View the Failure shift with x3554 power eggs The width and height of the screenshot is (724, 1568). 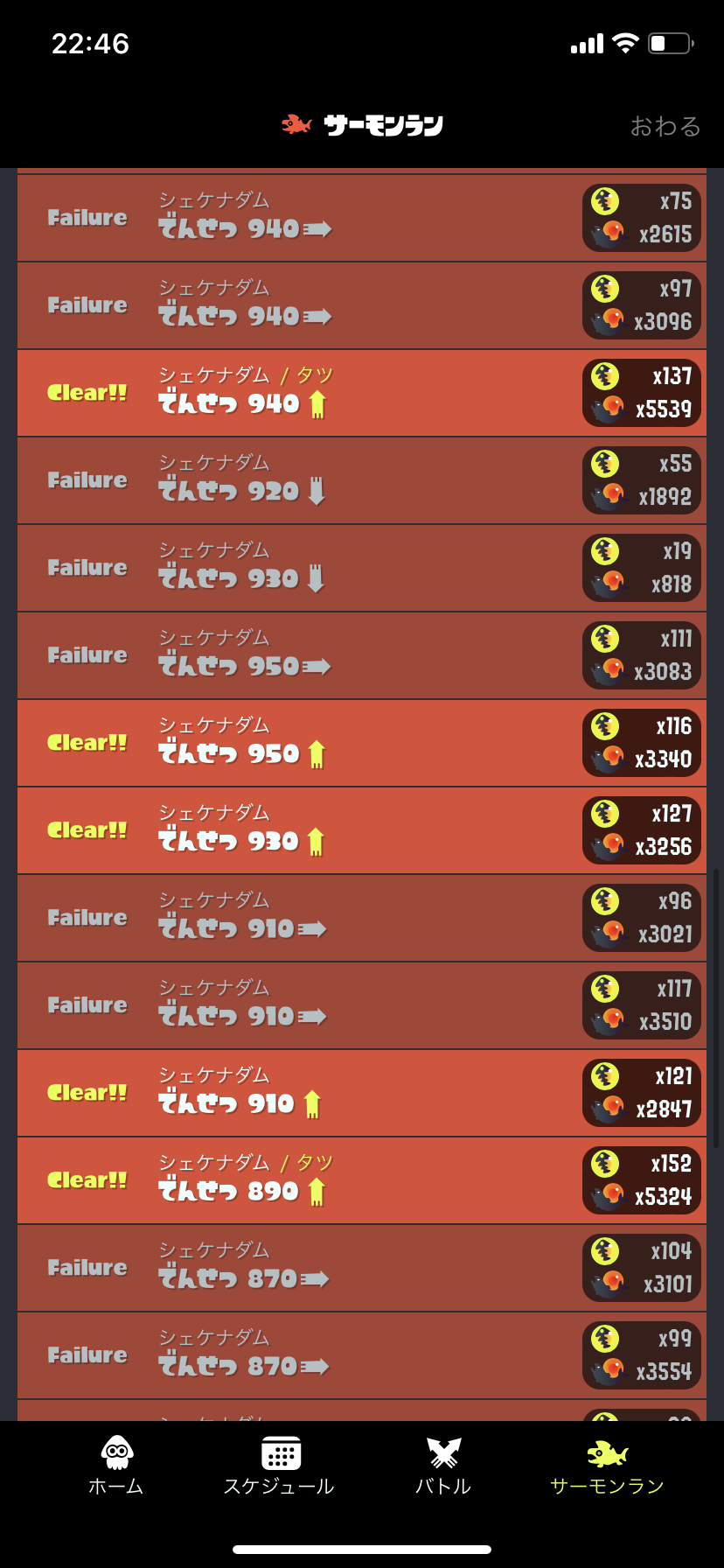(362, 1355)
